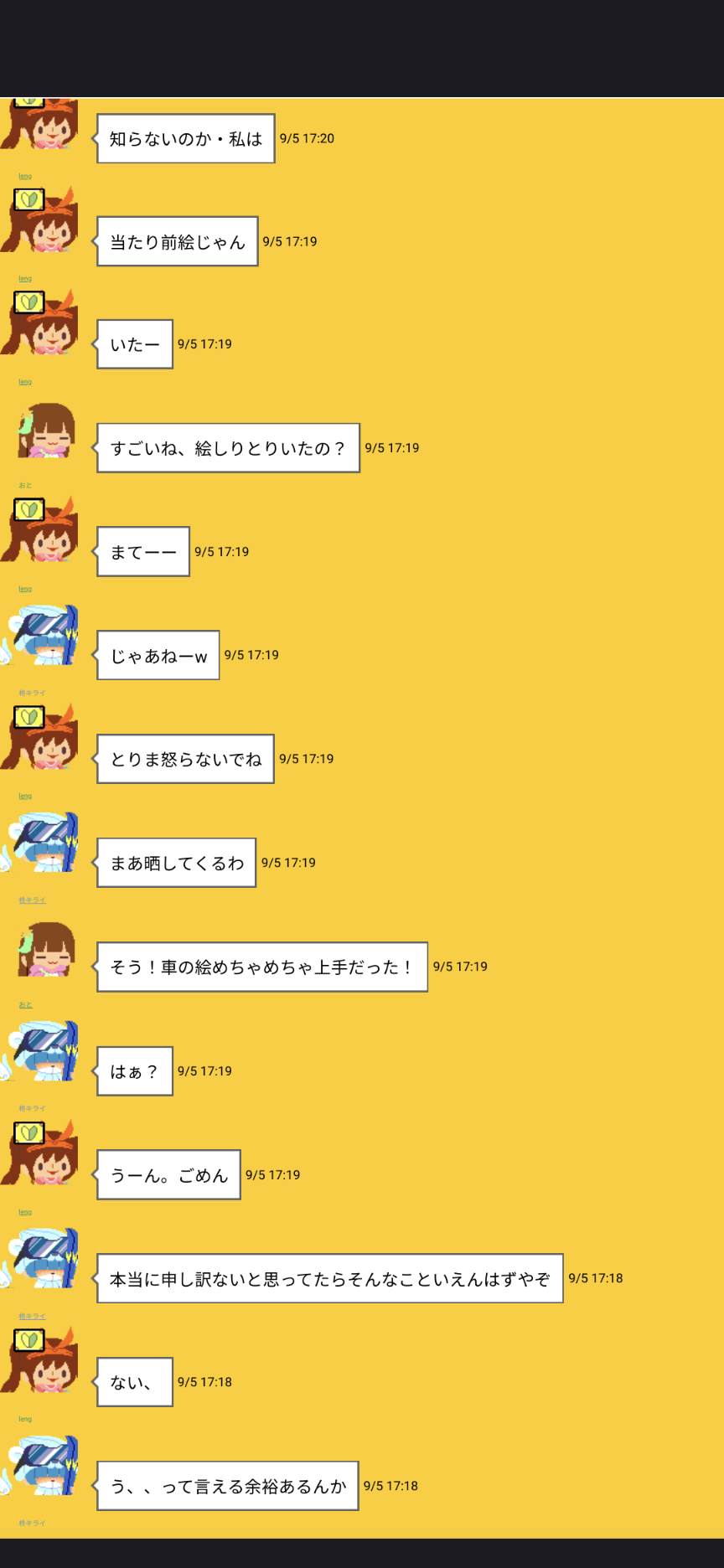
Task: Tap おと's avatar beside すごいね message
Action: tap(46, 431)
